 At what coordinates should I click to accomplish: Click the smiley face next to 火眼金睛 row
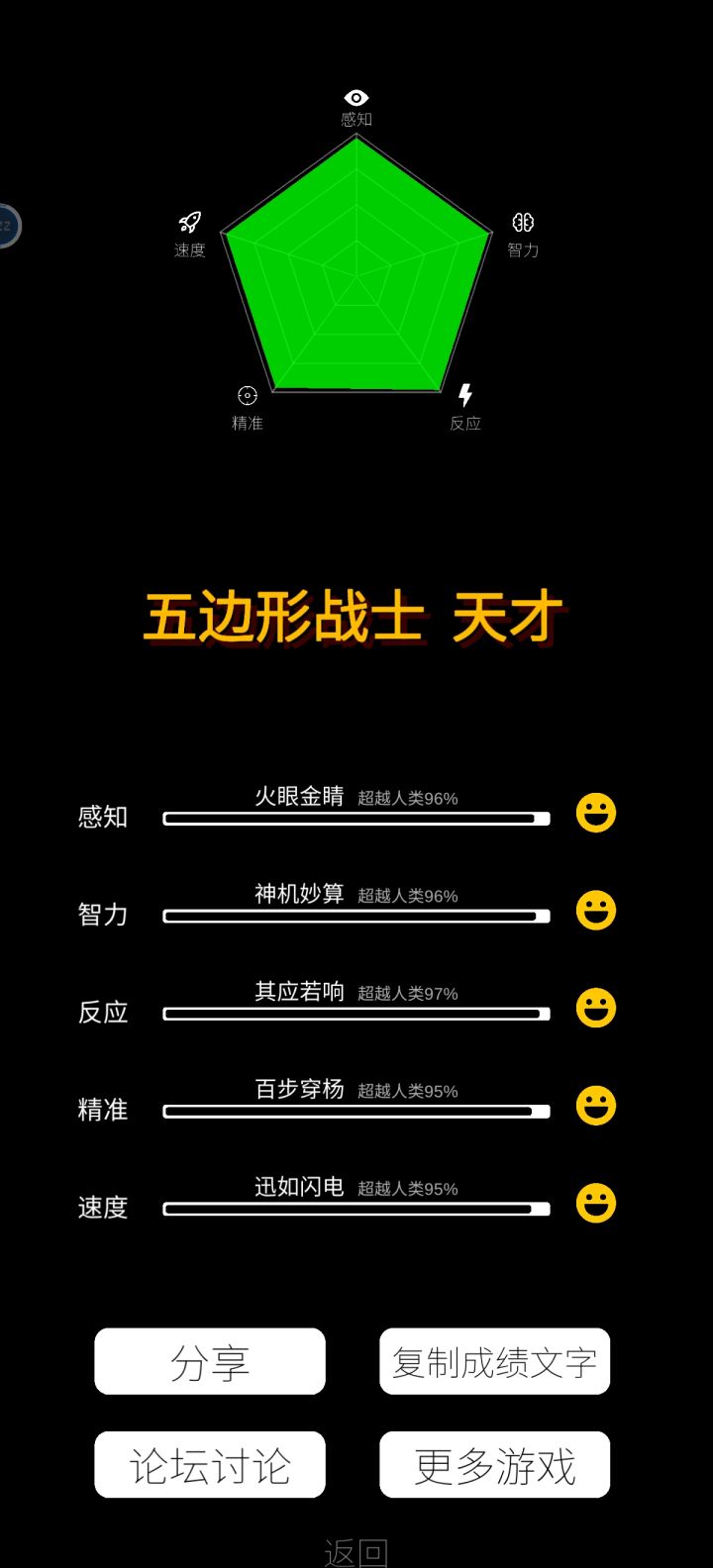(x=594, y=814)
